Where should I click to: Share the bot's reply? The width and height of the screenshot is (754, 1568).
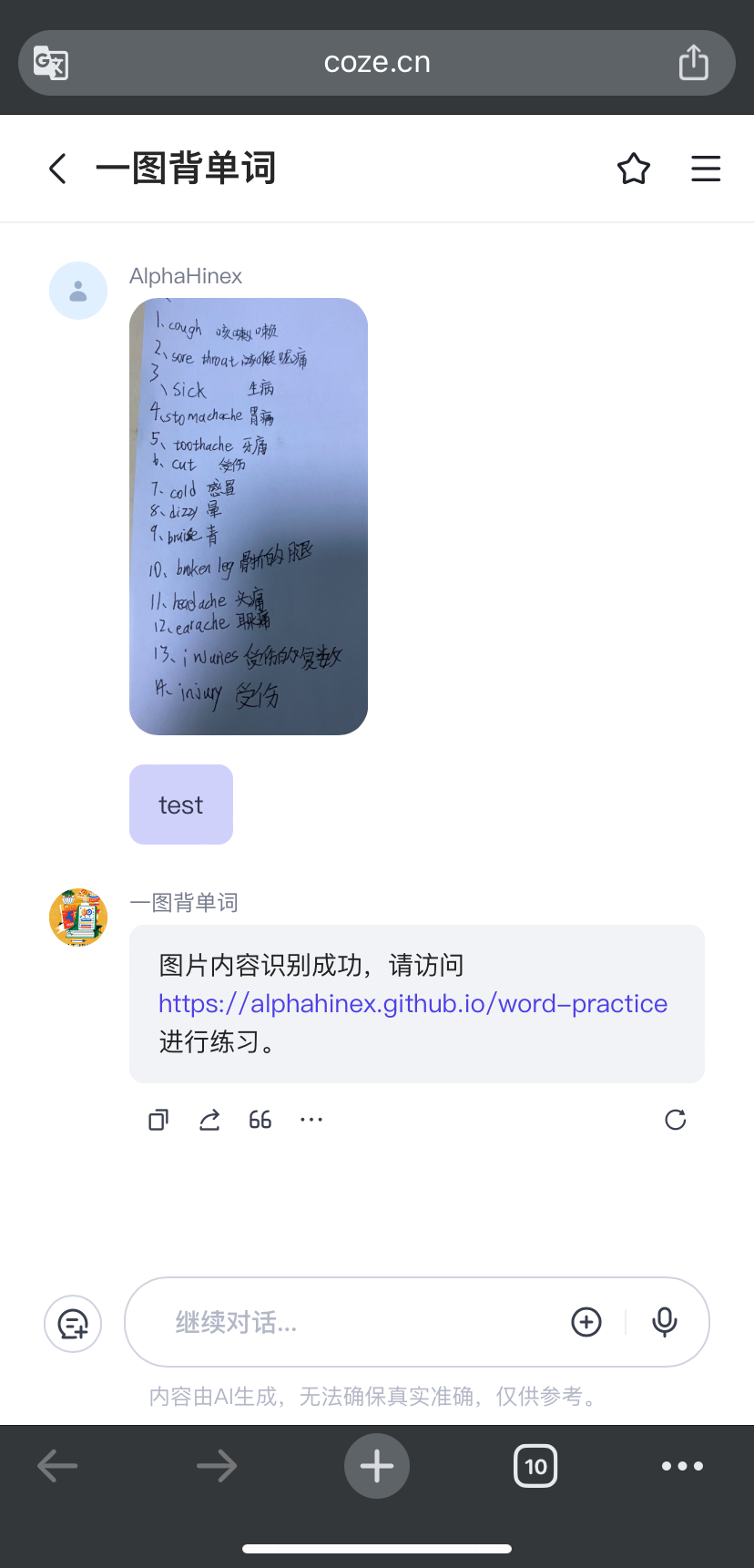(x=209, y=1120)
